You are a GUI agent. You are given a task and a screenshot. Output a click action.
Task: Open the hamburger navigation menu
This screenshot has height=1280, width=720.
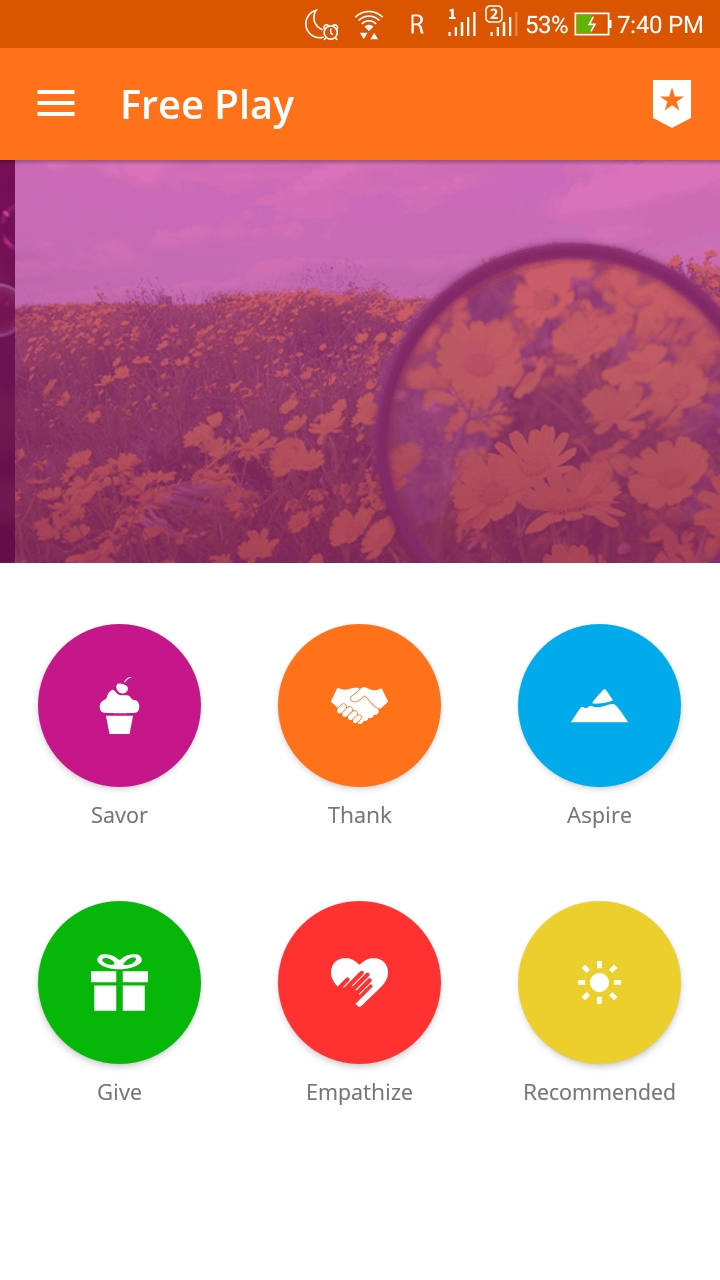(56, 104)
